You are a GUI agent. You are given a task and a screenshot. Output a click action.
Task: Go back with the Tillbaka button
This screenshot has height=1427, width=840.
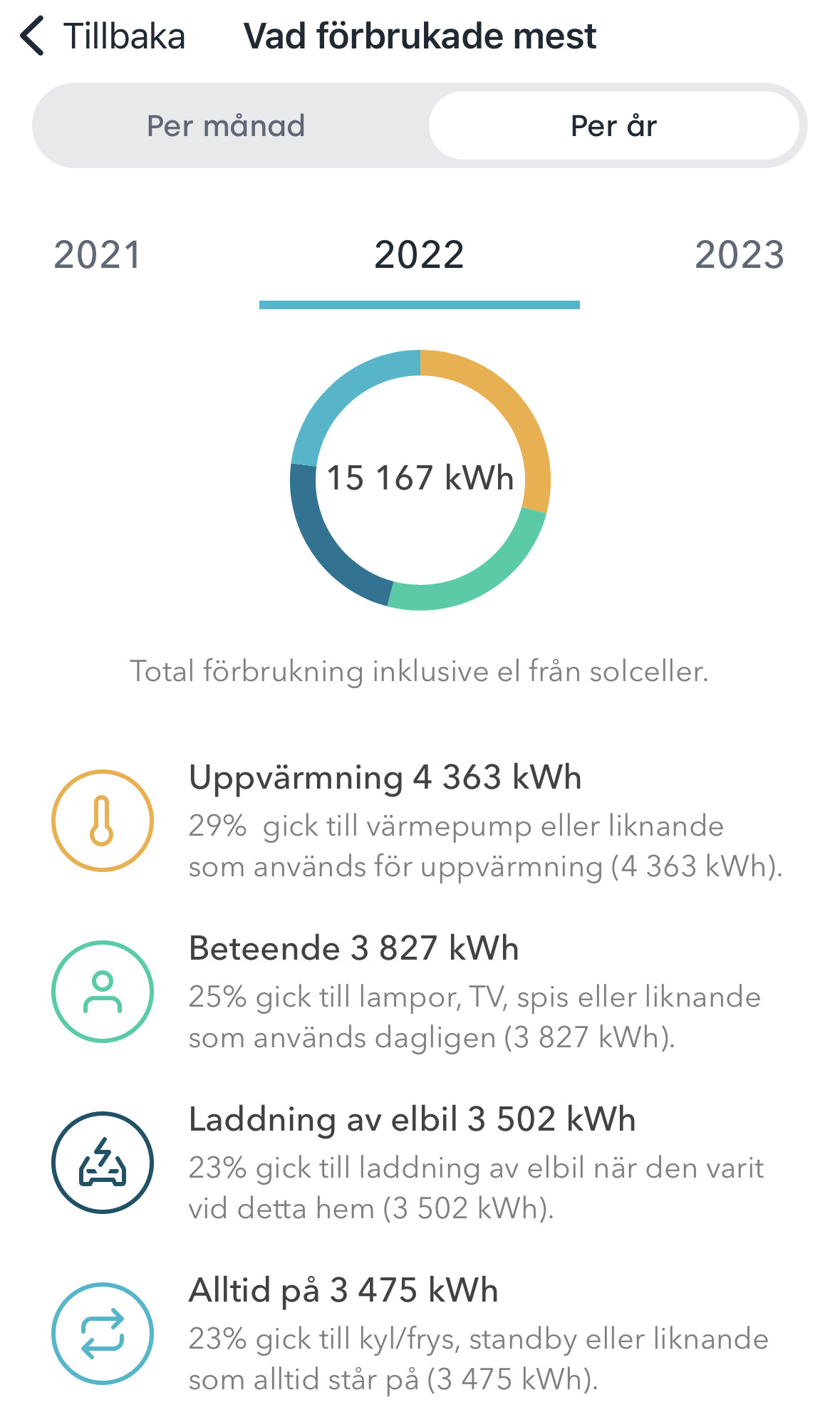click(103, 36)
